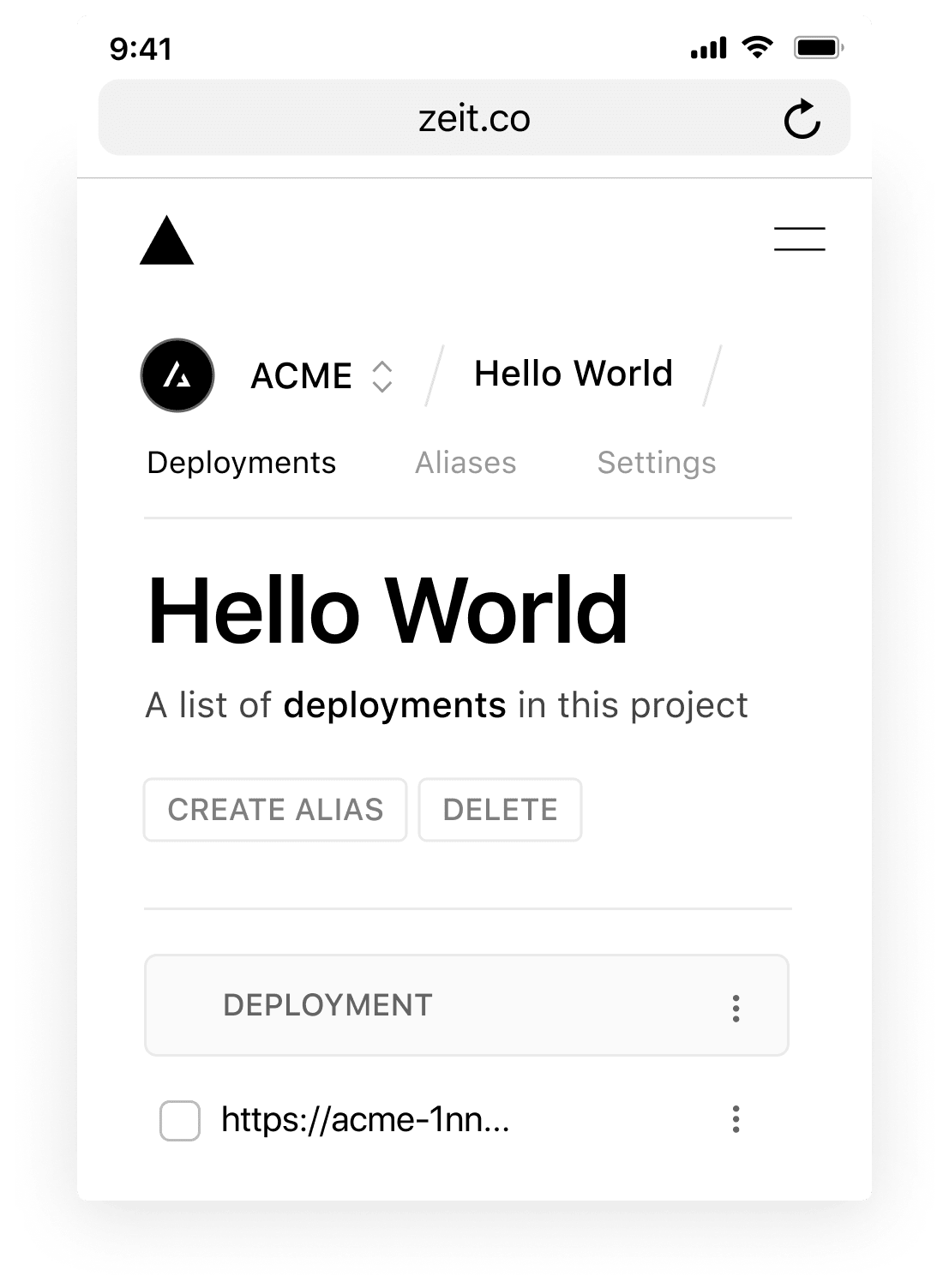This screenshot has height=1288, width=949.
Task: Tap the Delete button
Action: point(500,810)
